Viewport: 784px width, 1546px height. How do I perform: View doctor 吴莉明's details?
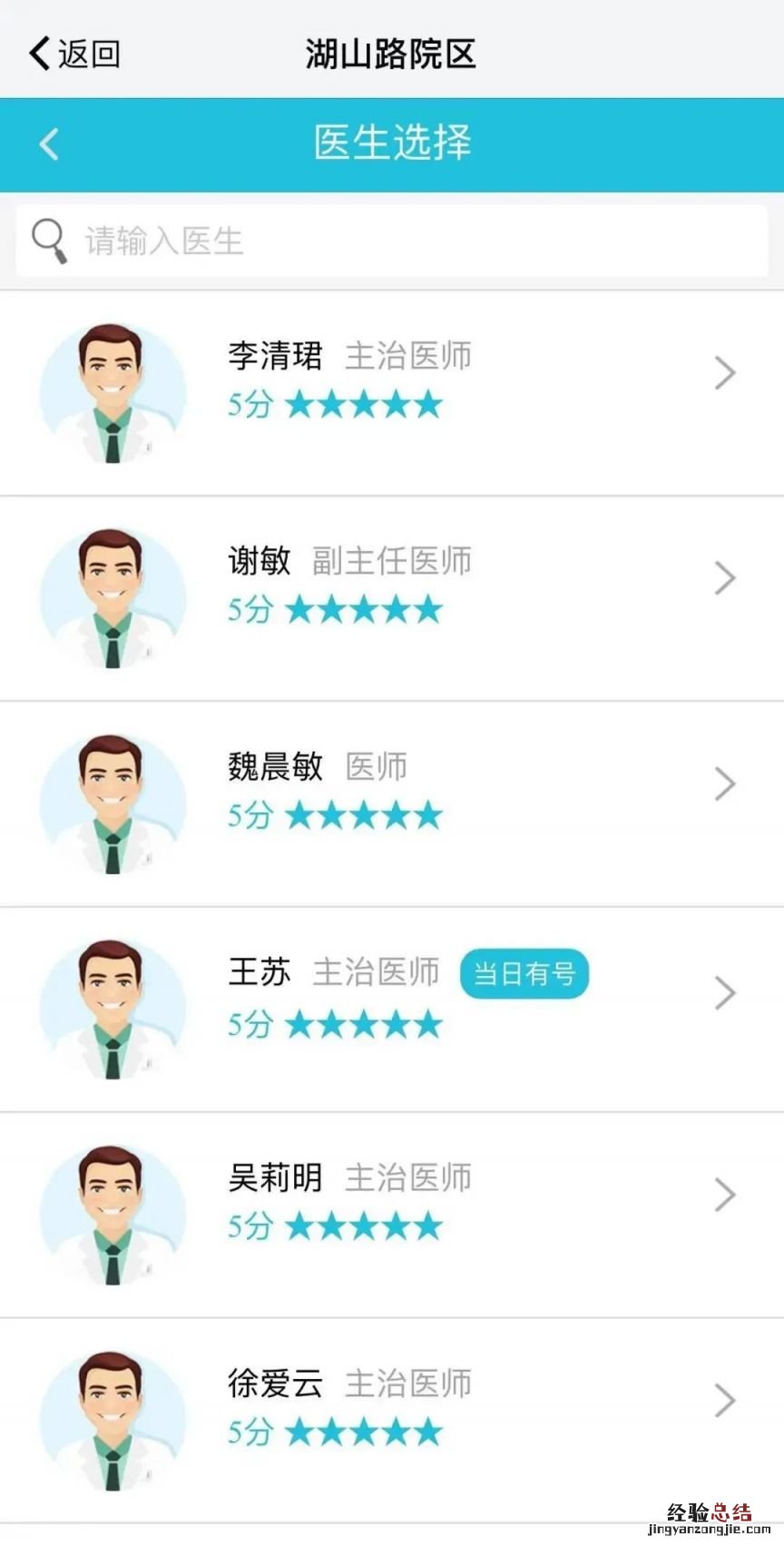pos(392,1215)
